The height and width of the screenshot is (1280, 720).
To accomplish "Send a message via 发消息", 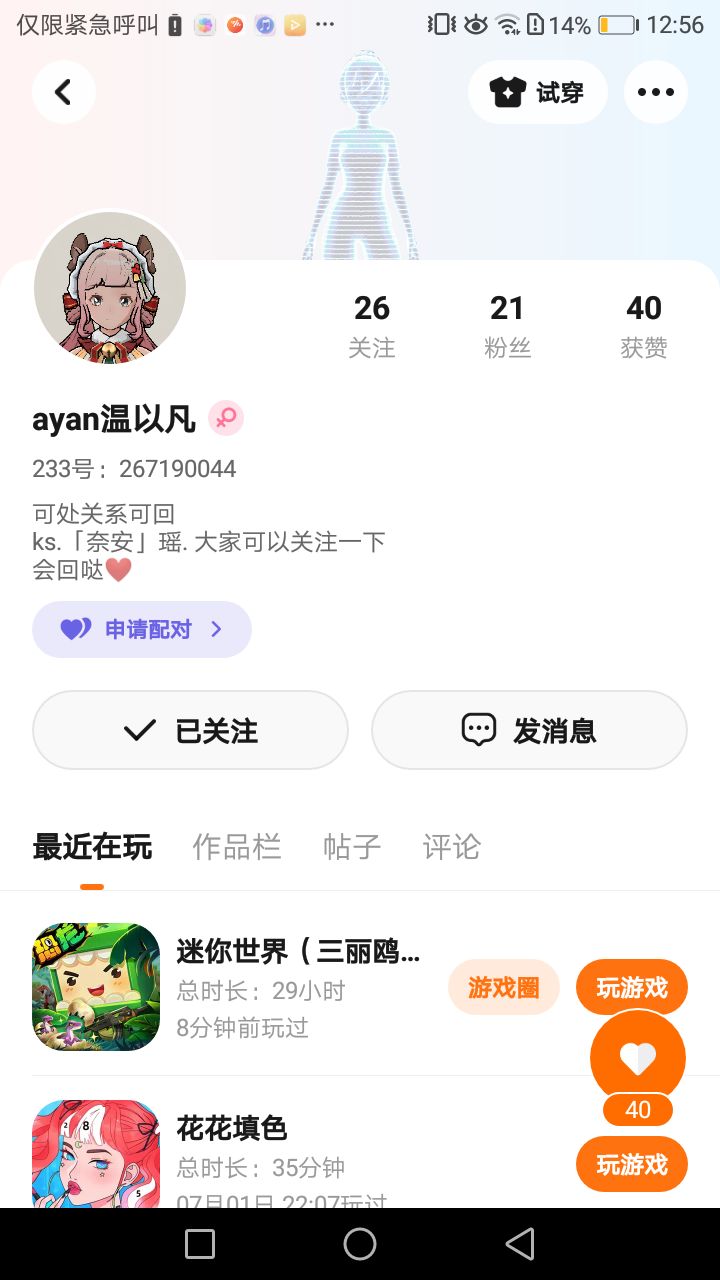I will pyautogui.click(x=529, y=730).
